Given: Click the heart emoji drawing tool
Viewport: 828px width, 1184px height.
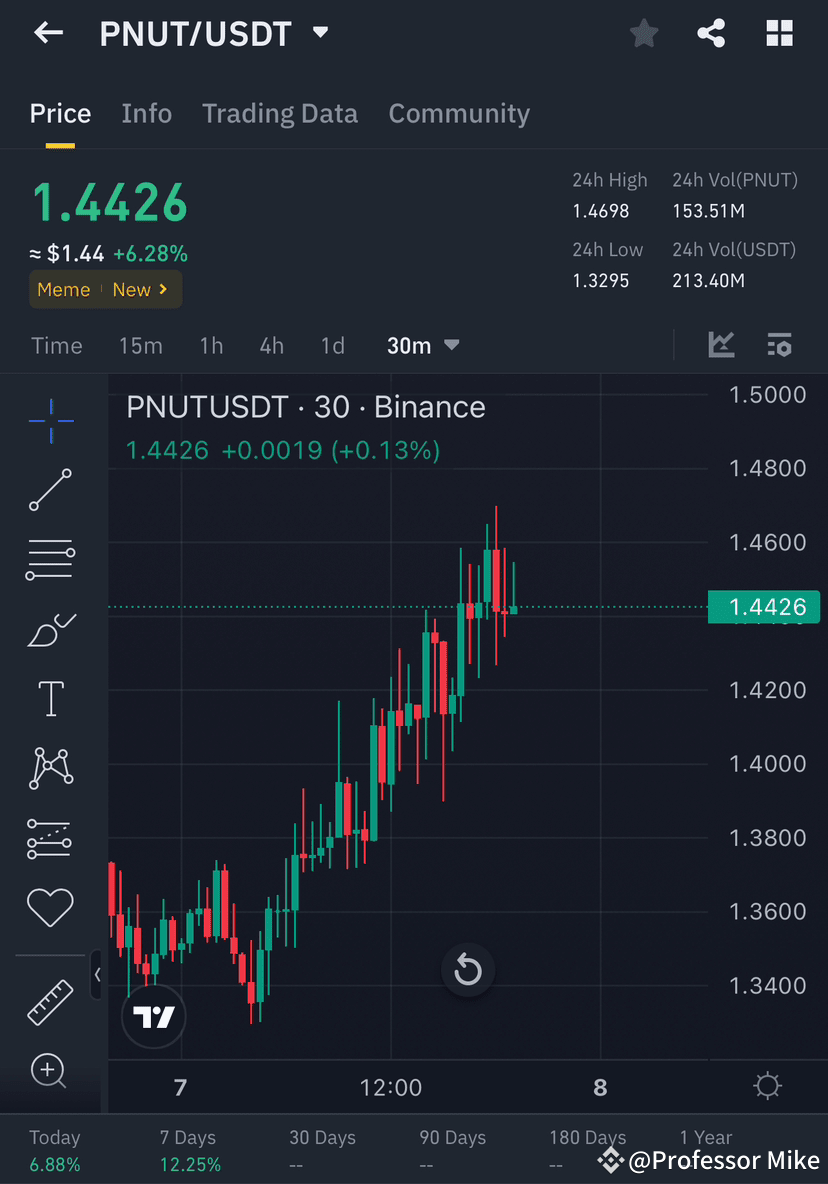Looking at the screenshot, I should click(x=50, y=908).
